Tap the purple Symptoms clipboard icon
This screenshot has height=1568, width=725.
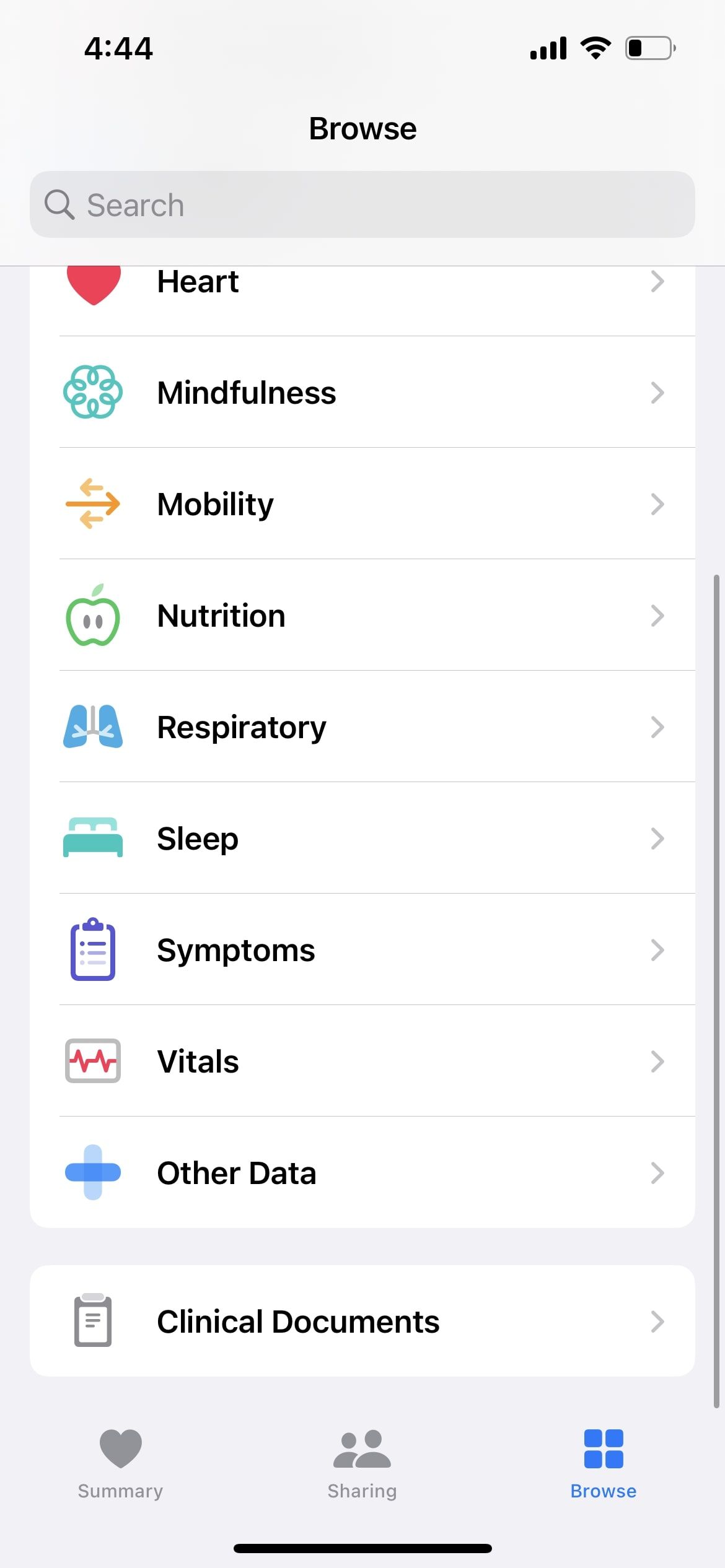pos(93,949)
